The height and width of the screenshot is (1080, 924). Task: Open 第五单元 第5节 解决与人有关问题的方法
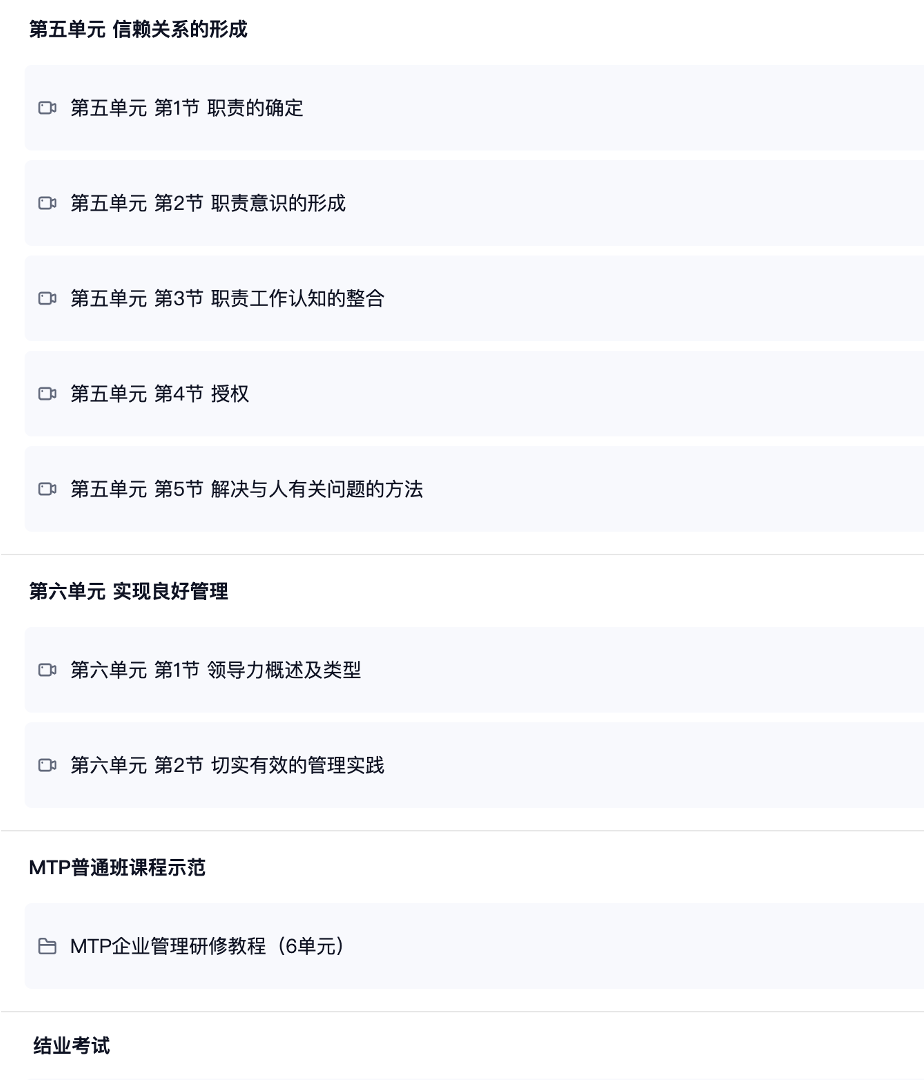coord(246,489)
